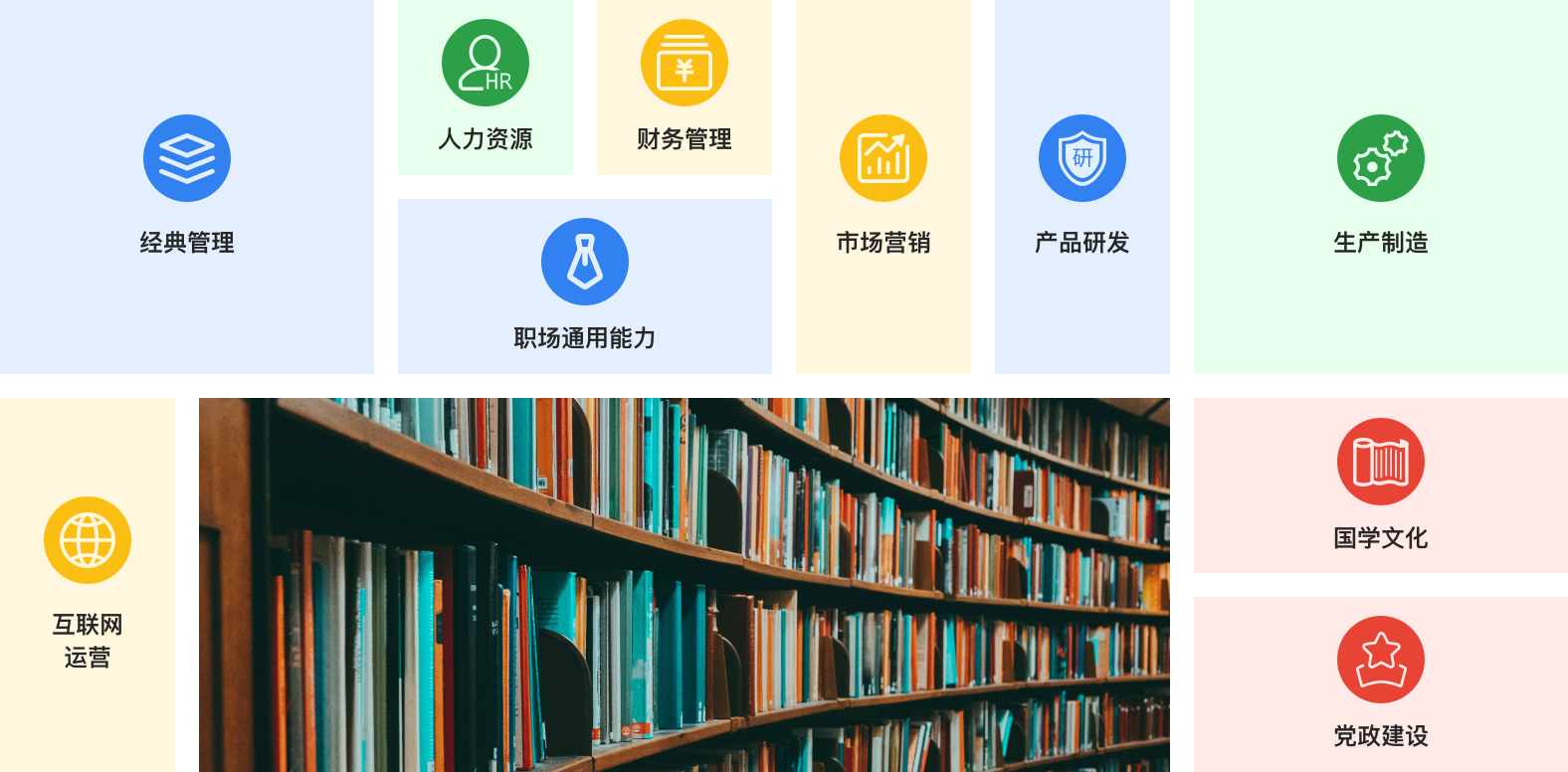Tap the 职场通用能力 tile

[585, 287]
